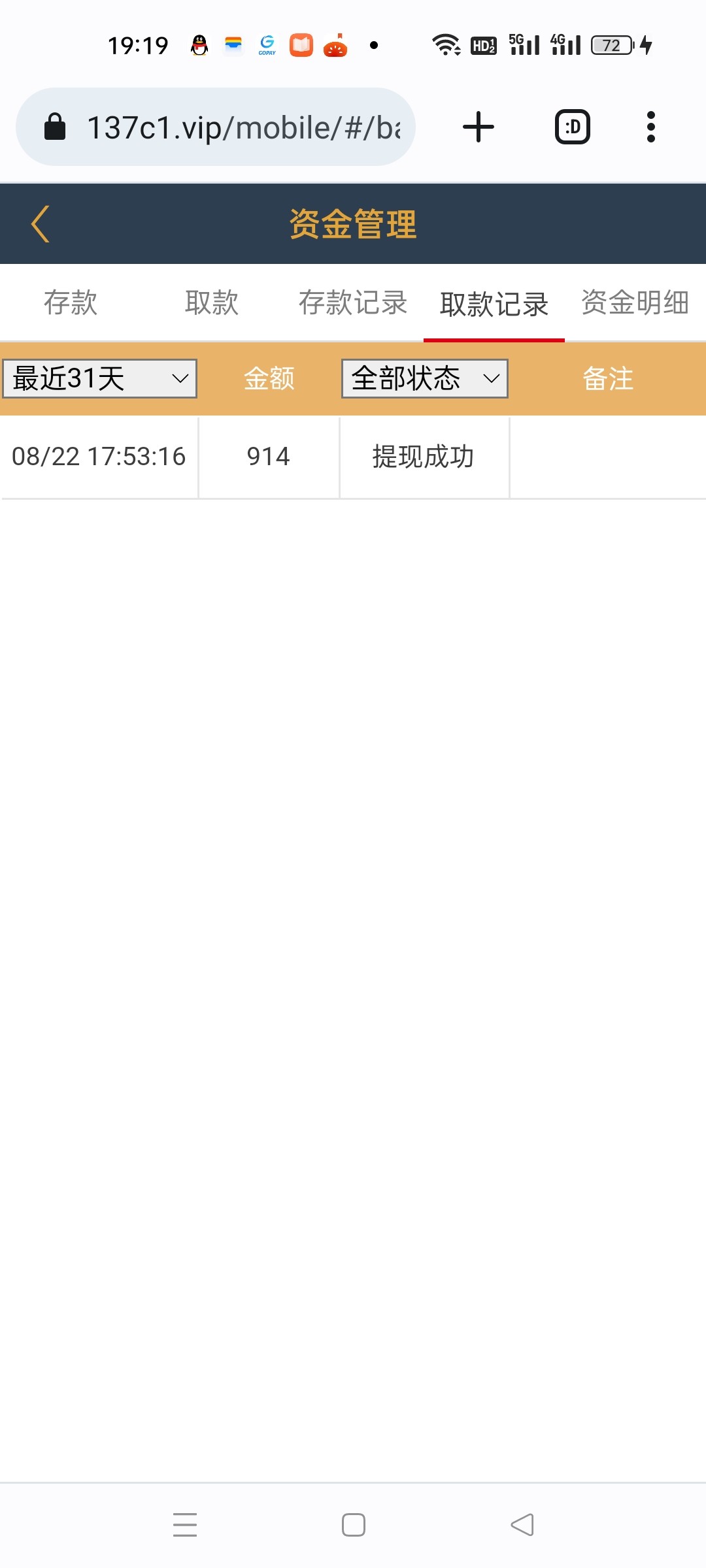706x1568 pixels.
Task: Open the browser overflow menu
Action: (x=650, y=127)
